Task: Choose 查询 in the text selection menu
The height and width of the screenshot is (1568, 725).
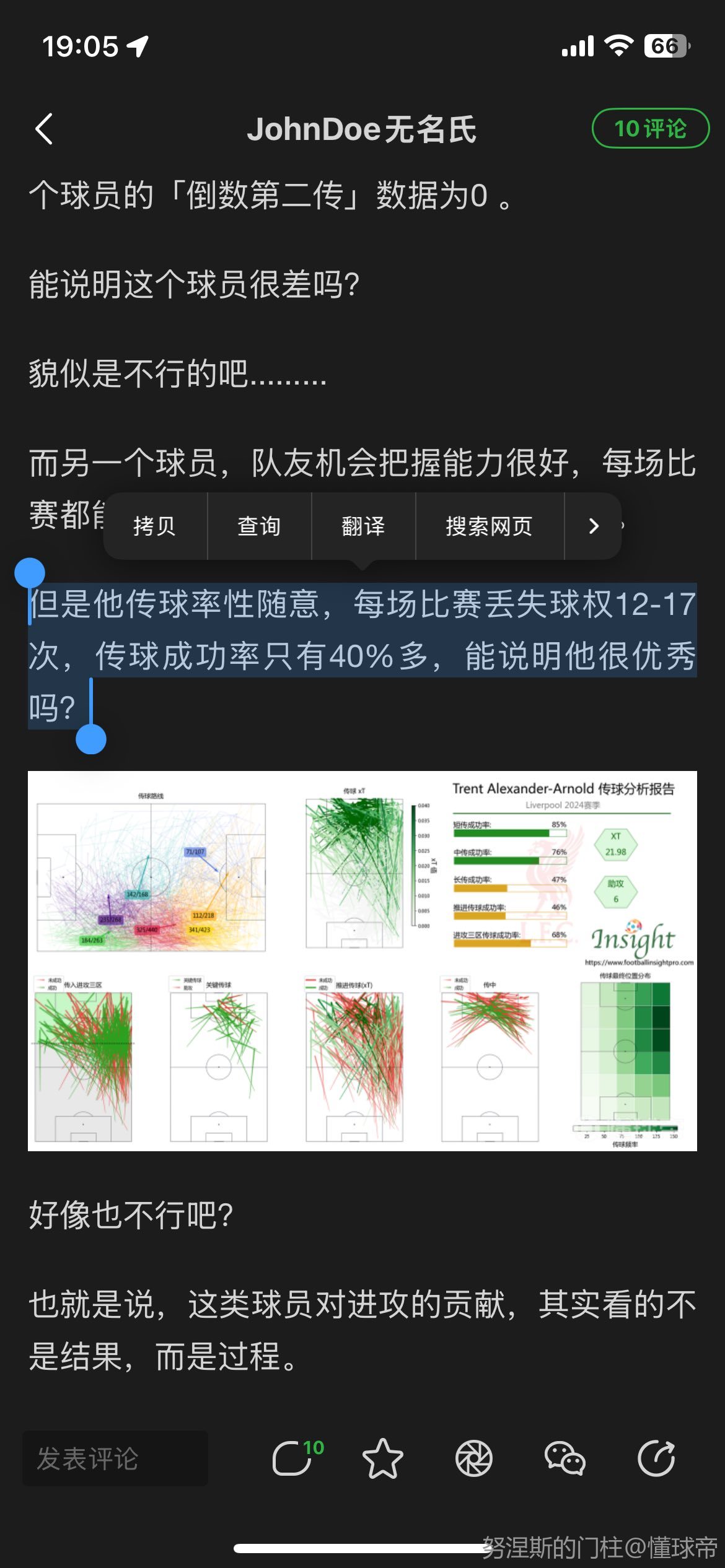Action: pos(259,526)
